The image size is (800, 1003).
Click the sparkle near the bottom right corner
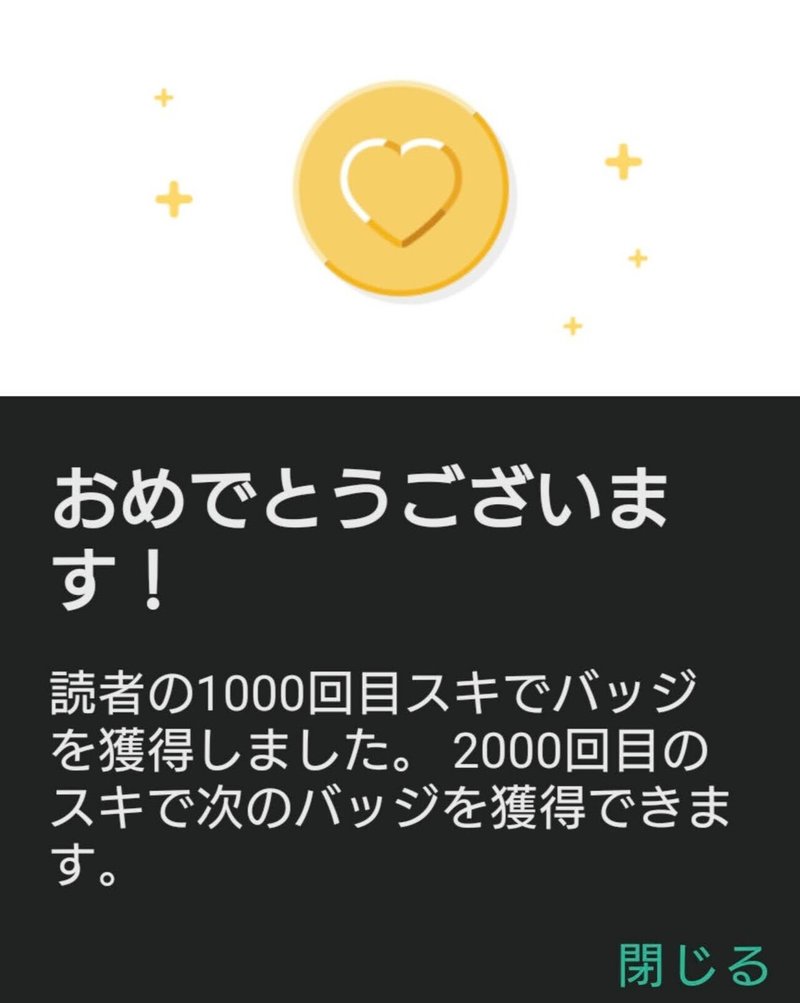point(637,258)
